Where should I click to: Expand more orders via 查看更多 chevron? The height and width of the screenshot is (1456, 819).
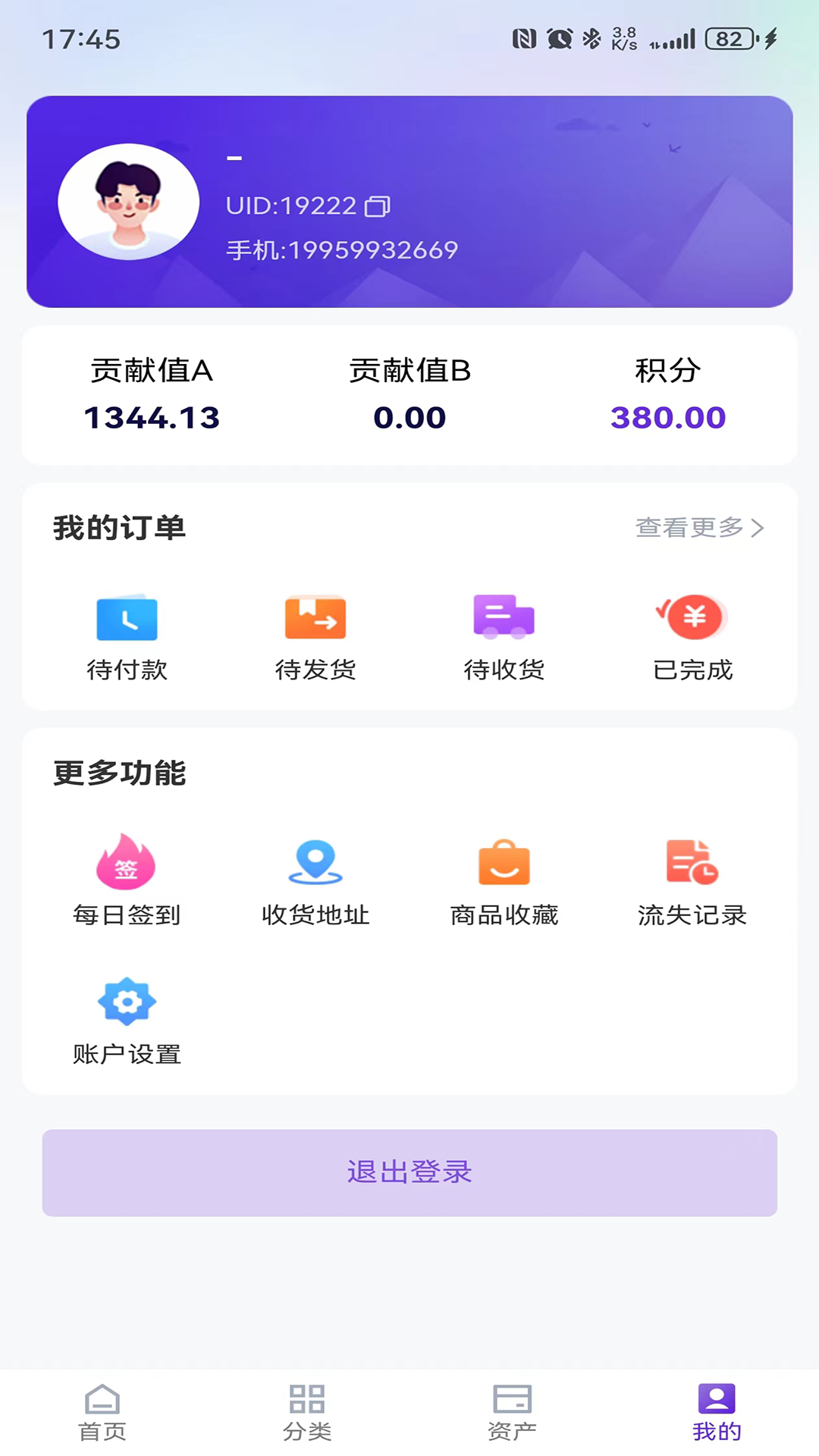(x=757, y=528)
